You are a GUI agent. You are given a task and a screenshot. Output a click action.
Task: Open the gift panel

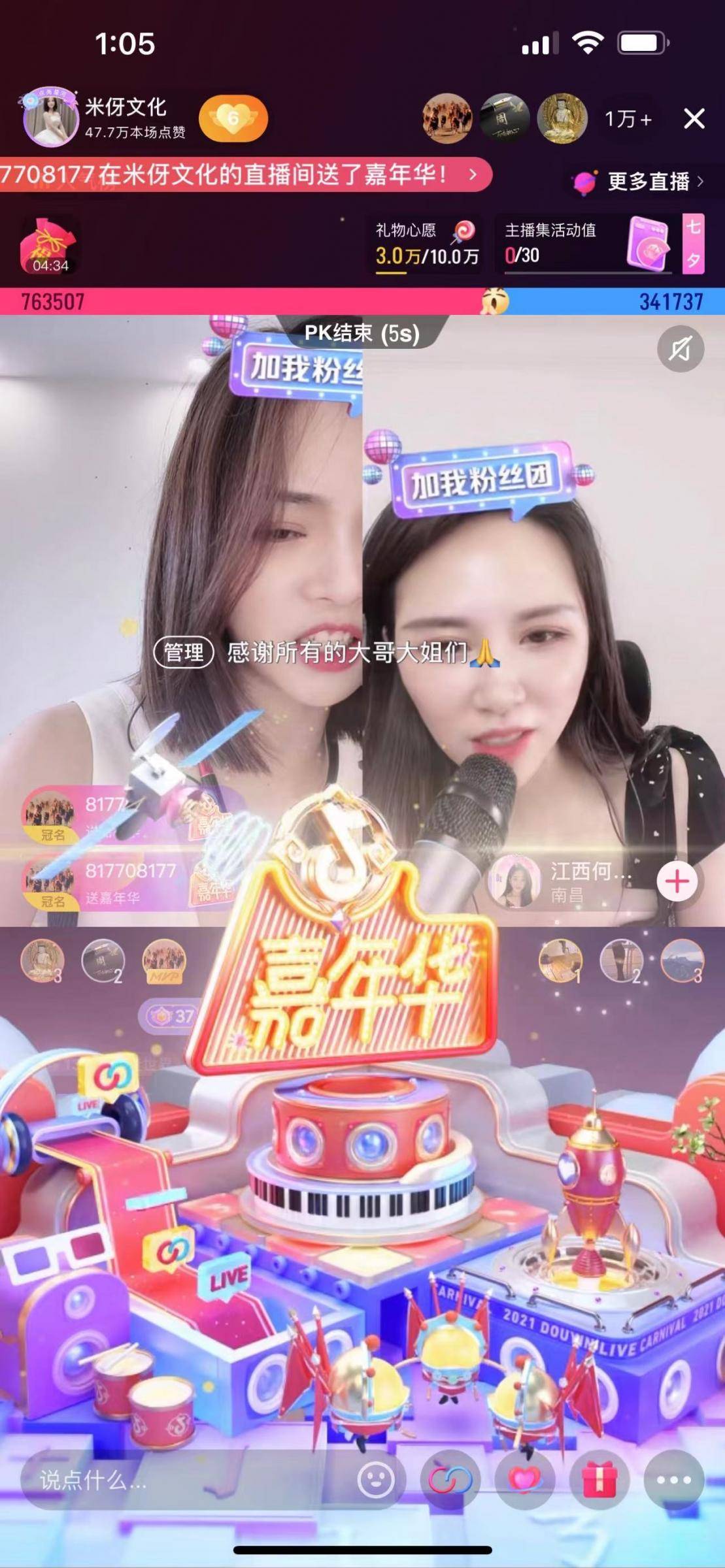tap(599, 1479)
